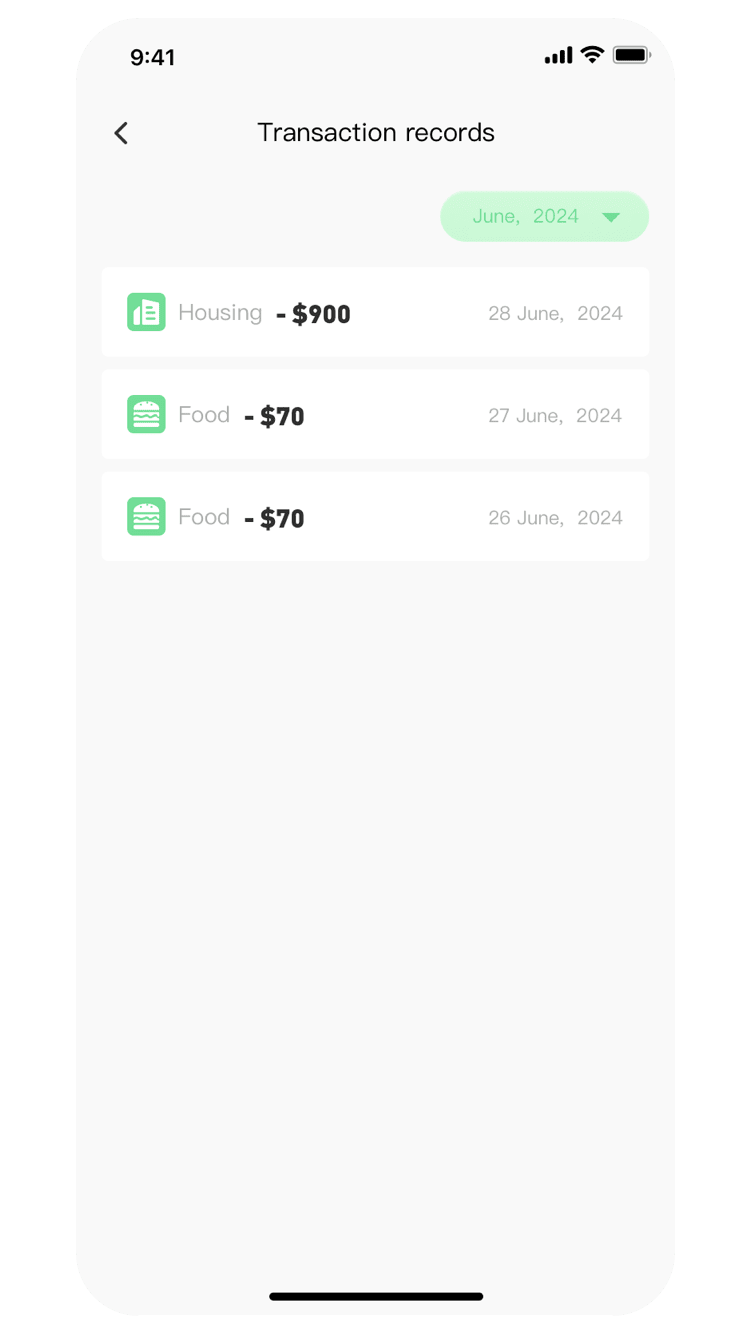Select the Food icon on the 27 June entry
The height and width of the screenshot is (1334, 750).
[x=146, y=414]
